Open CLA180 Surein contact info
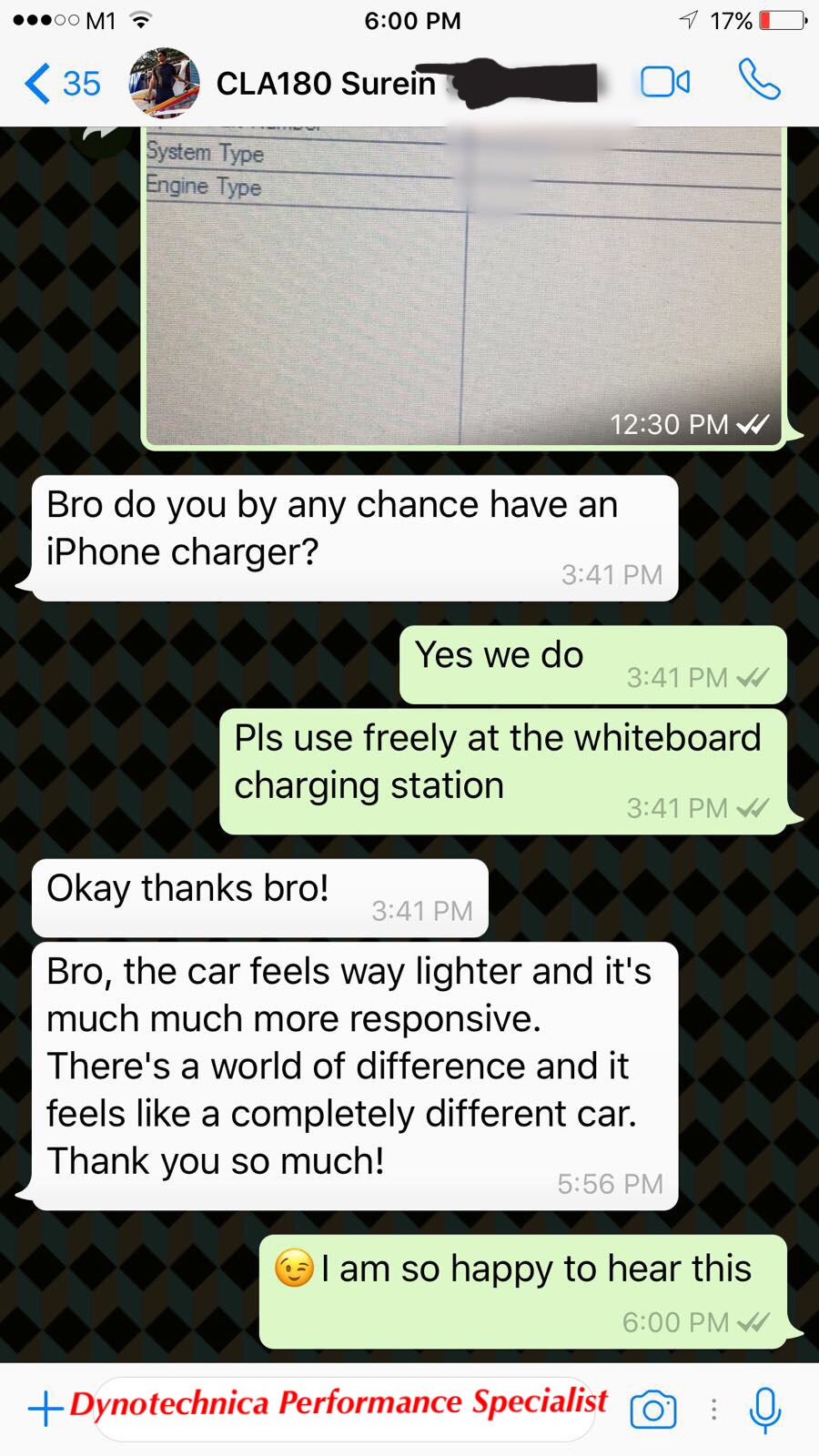The width and height of the screenshot is (819, 1456). coord(326,84)
